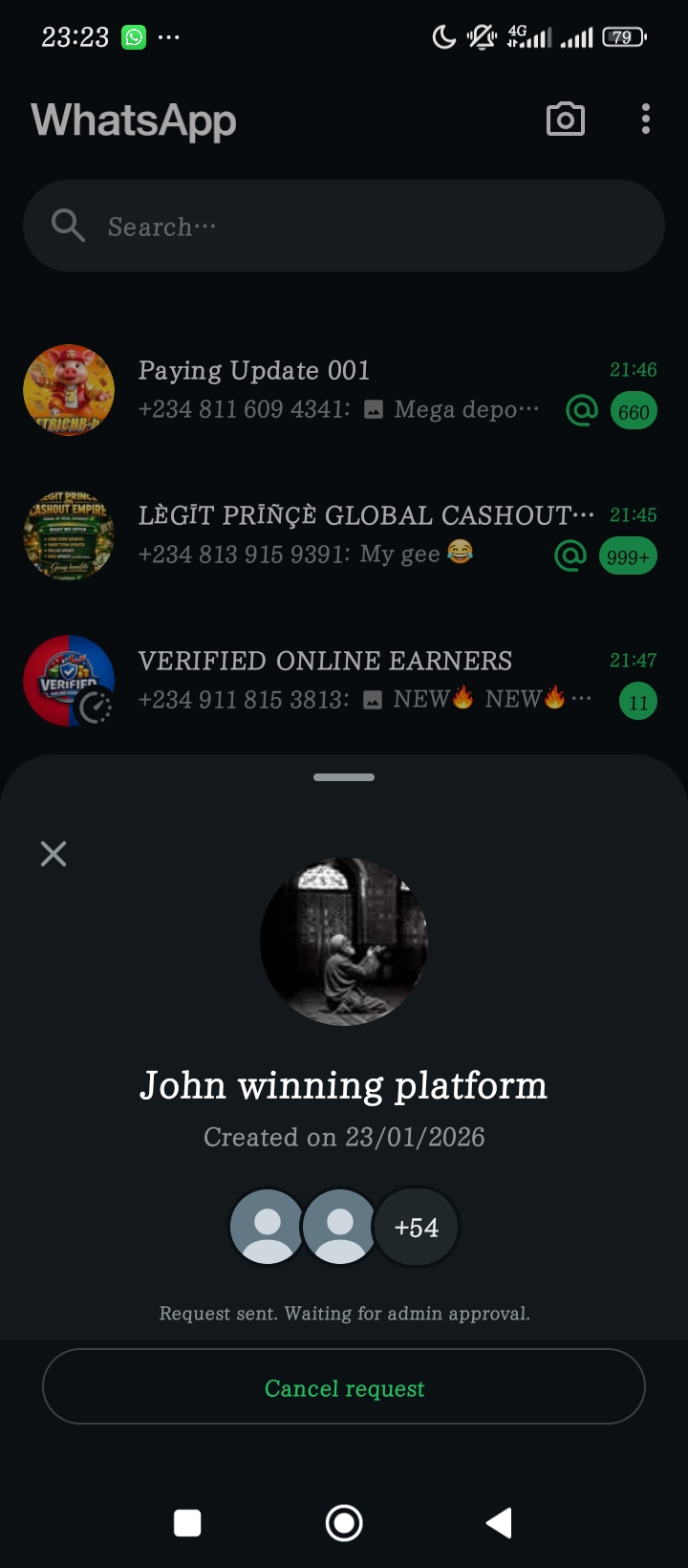The image size is (688, 1568).
Task: Open the three-dot overflow menu
Action: pos(646,120)
